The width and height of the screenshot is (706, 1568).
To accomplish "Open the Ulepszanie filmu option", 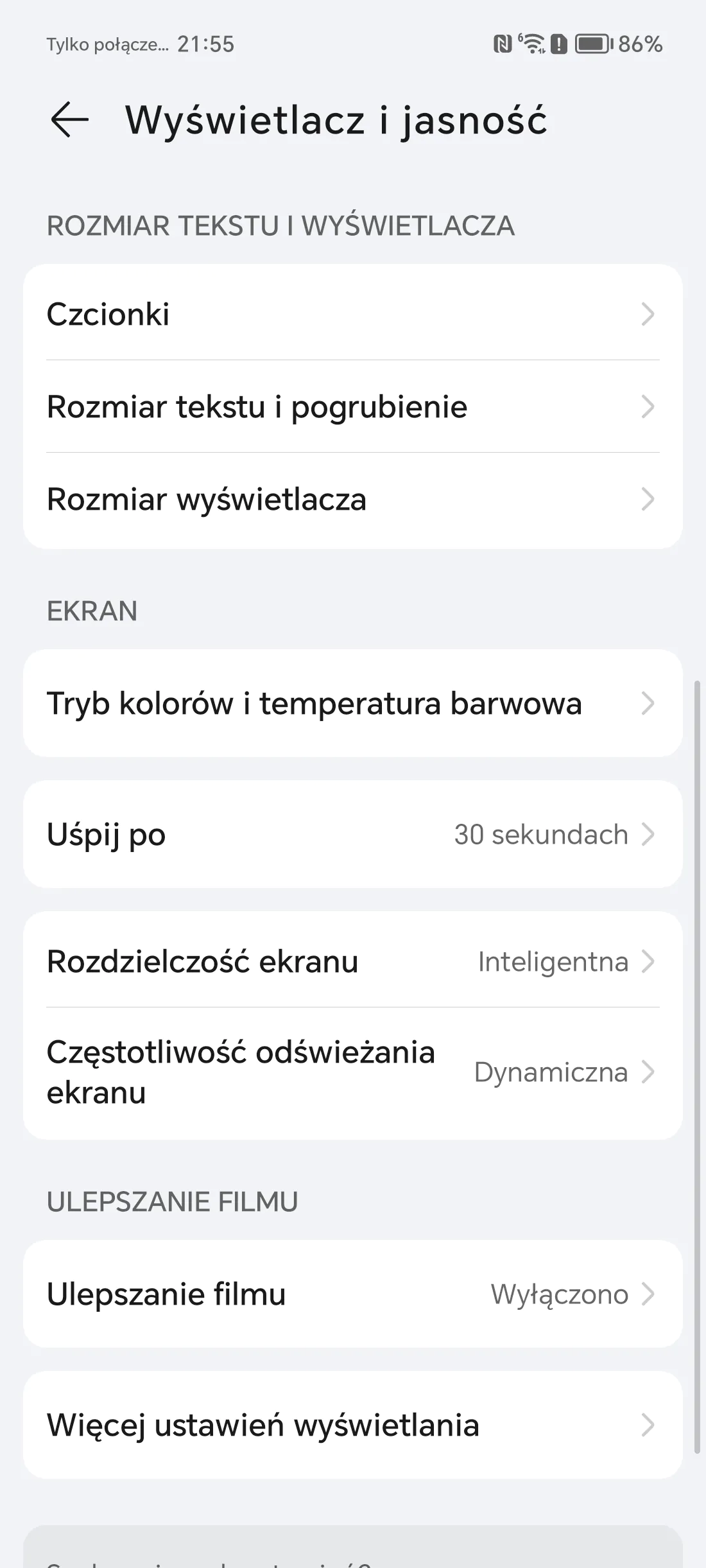I will click(x=353, y=1294).
